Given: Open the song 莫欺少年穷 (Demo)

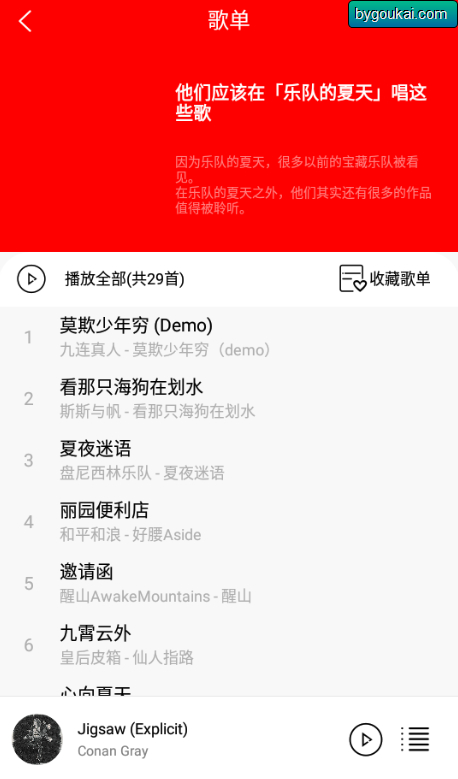Looking at the screenshot, I should tap(229, 338).
